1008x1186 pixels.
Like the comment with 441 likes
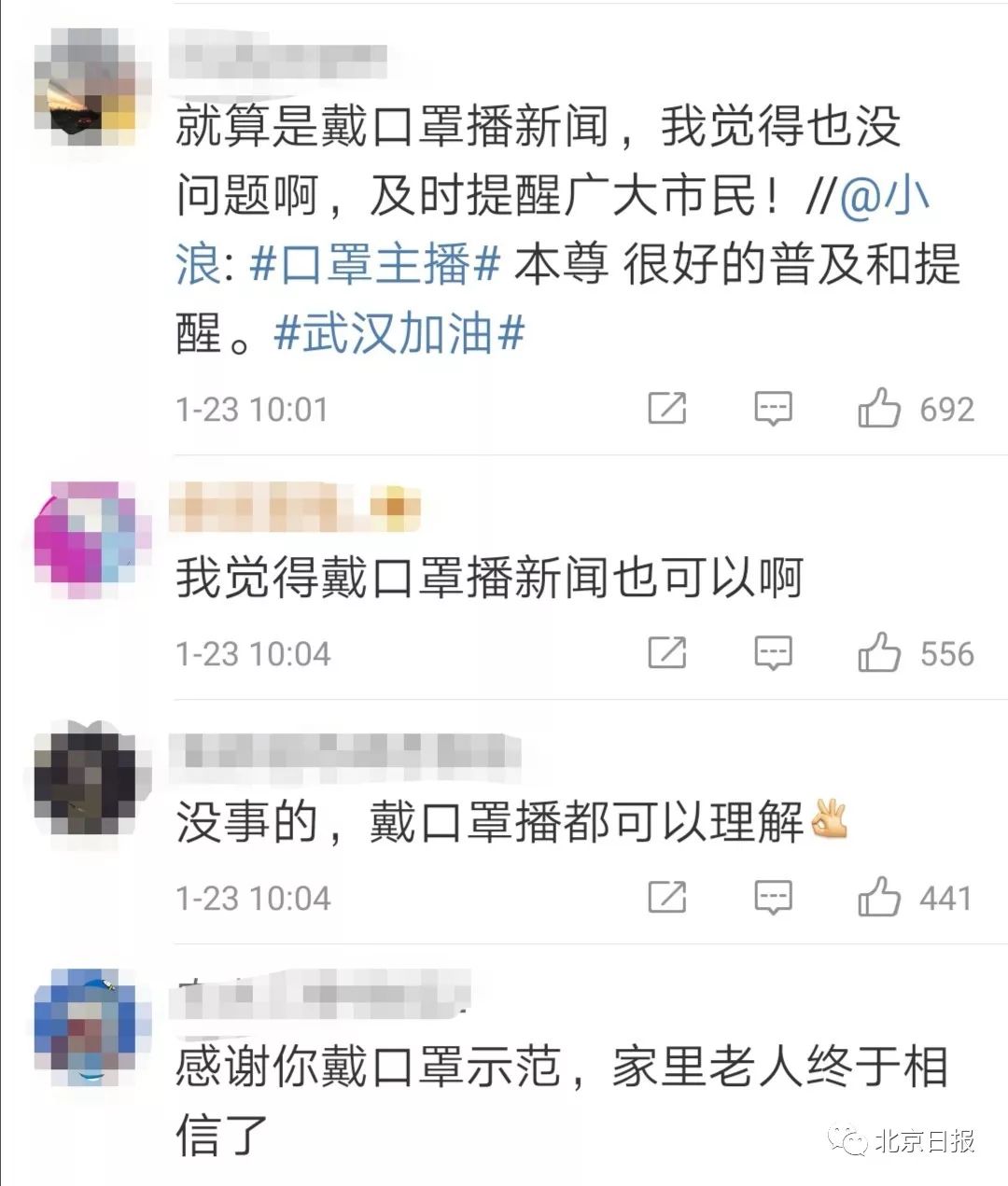pyautogui.click(x=879, y=898)
